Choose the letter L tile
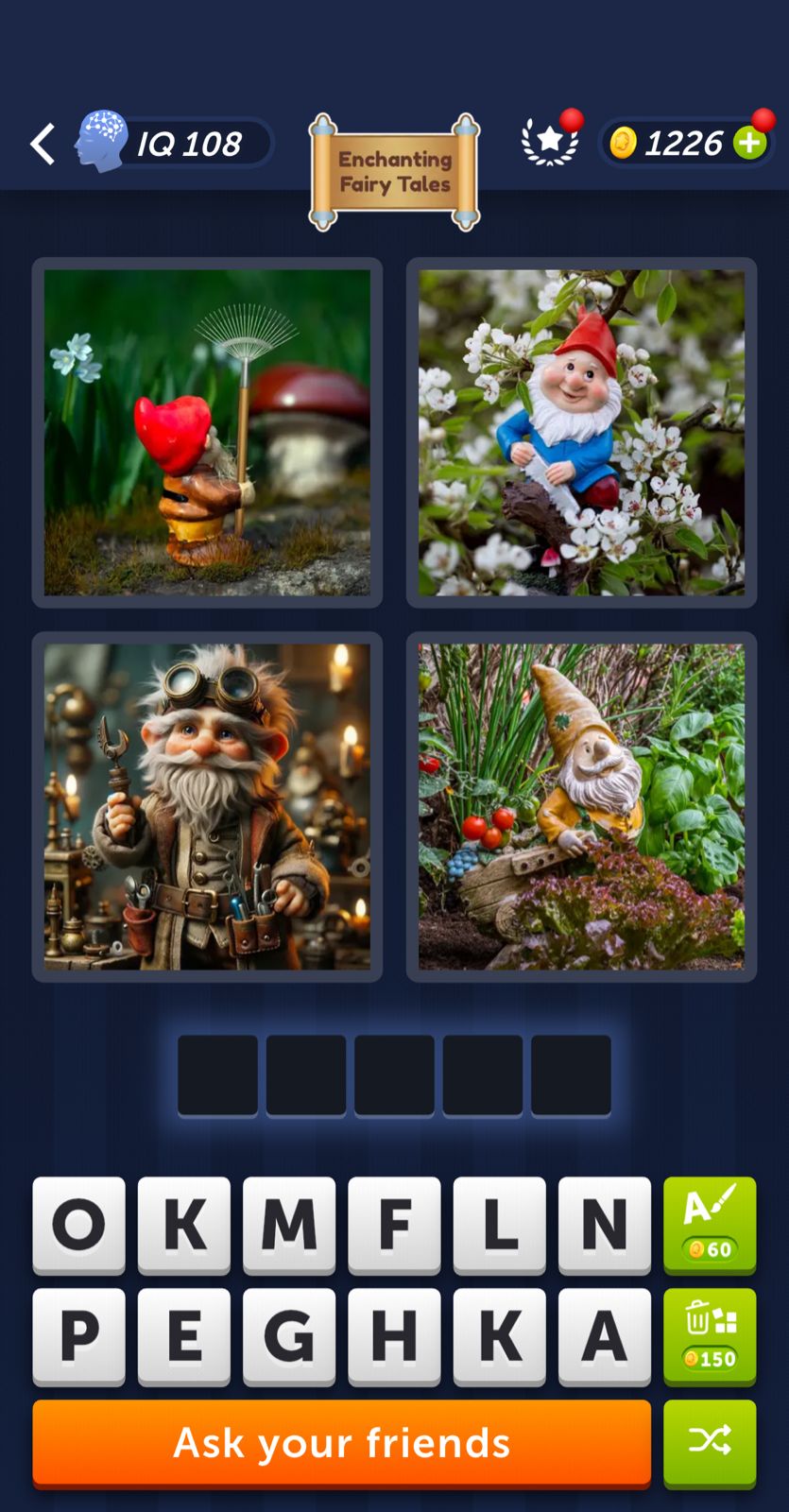 pos(500,1225)
